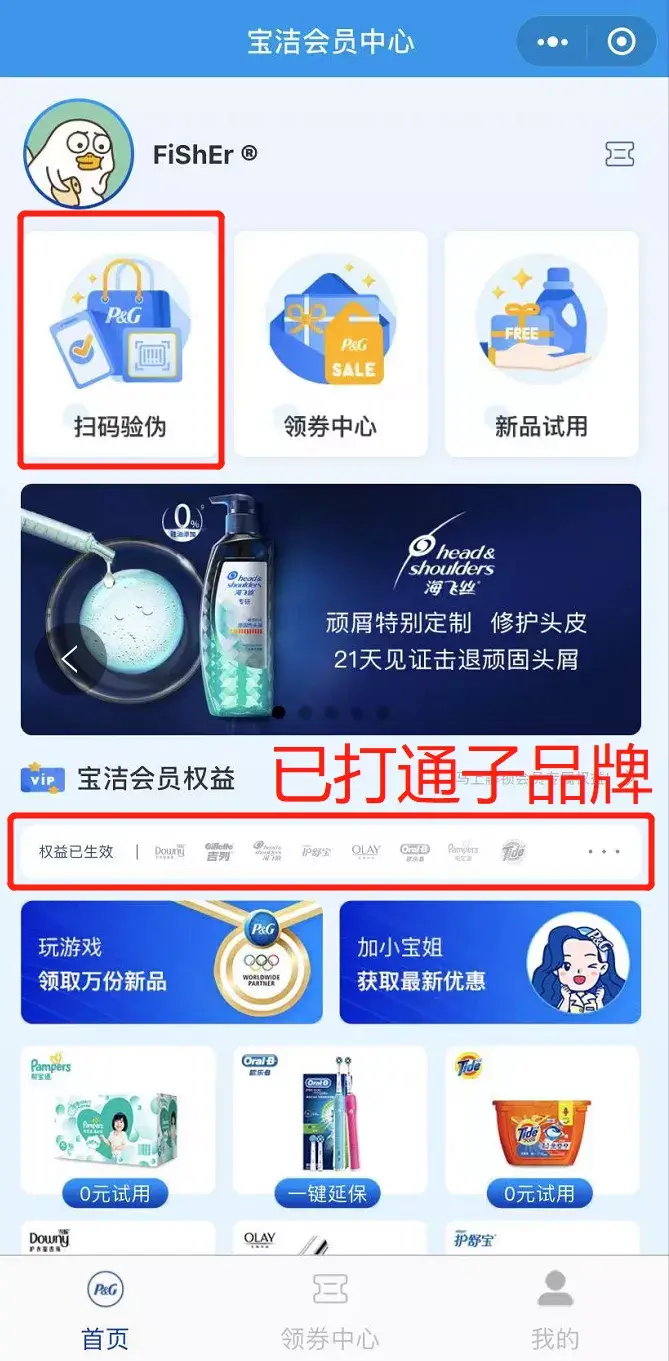Open 加小宝姐 获取最新优惠 banner
The image size is (669, 1361).
(x=490, y=962)
